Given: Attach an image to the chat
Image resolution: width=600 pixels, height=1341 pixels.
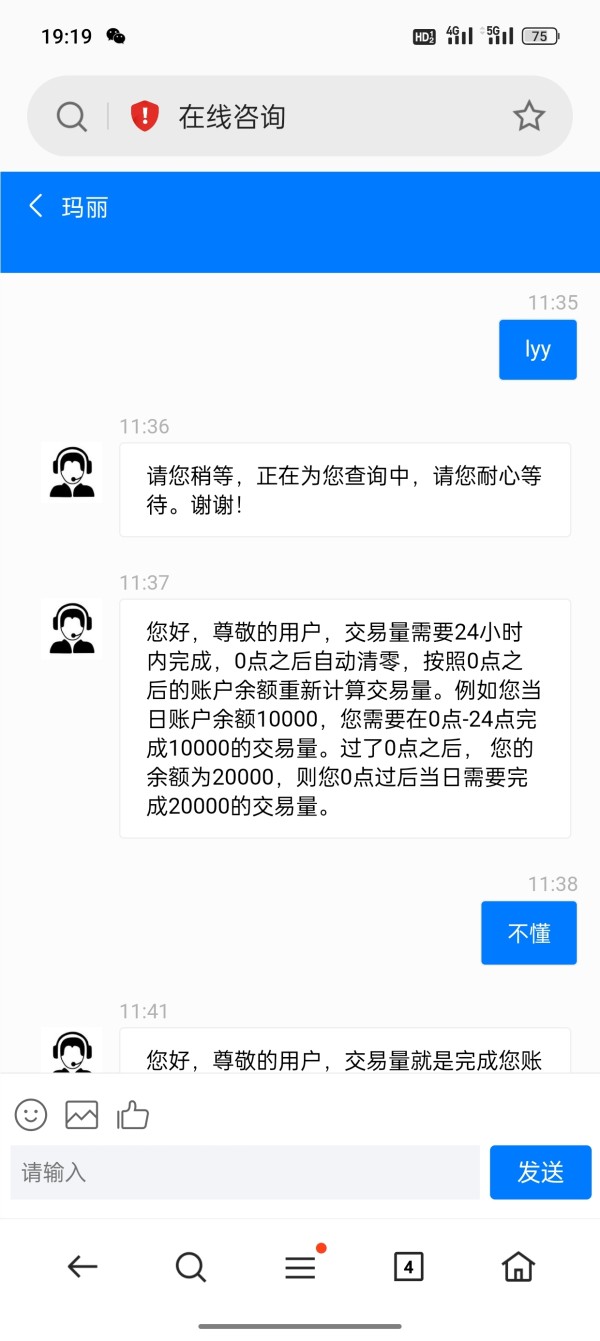Looking at the screenshot, I should (x=82, y=1114).
